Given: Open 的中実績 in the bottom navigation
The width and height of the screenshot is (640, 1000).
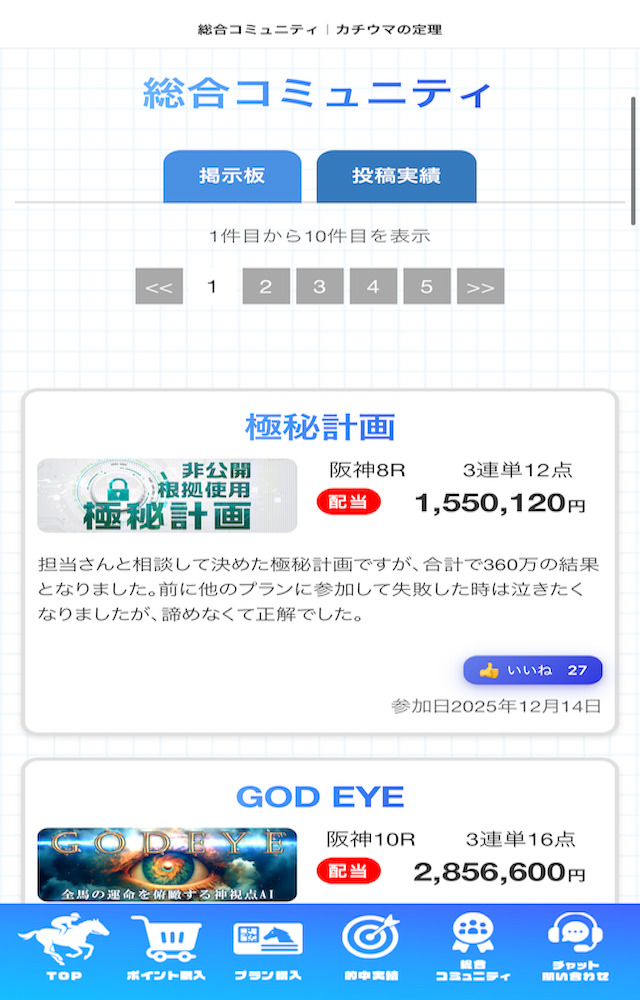Looking at the screenshot, I should pos(370,950).
